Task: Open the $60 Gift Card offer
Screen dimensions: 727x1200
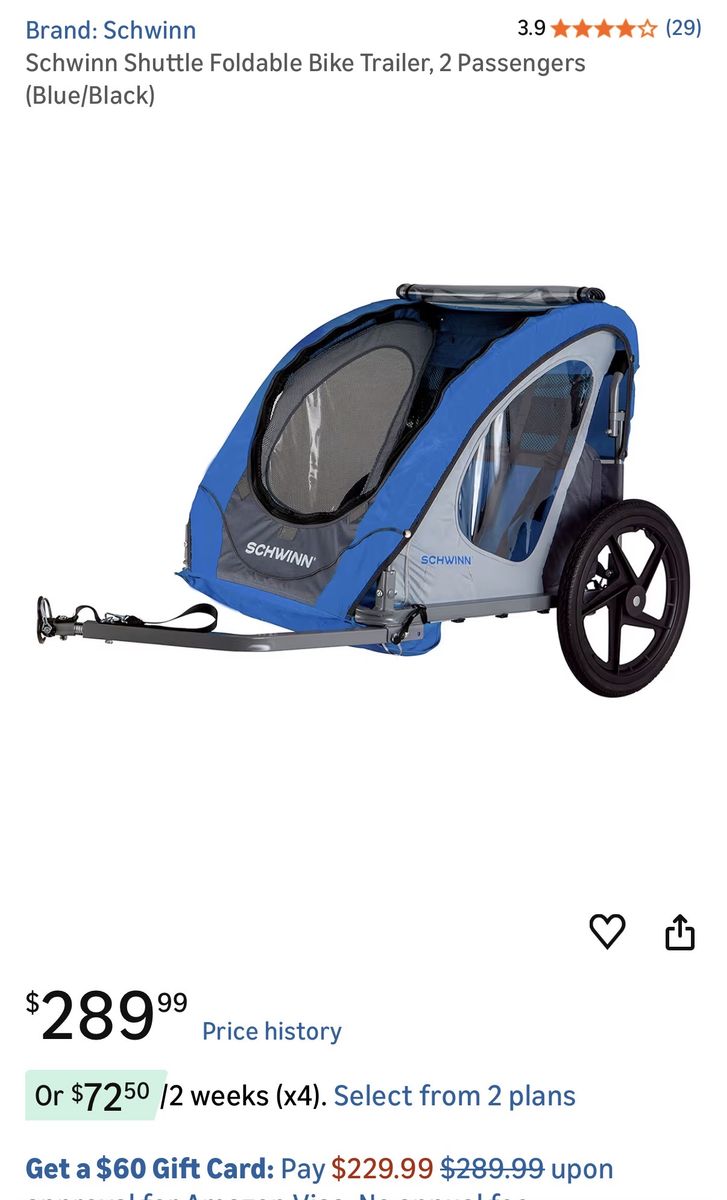Action: pyautogui.click(x=150, y=1168)
